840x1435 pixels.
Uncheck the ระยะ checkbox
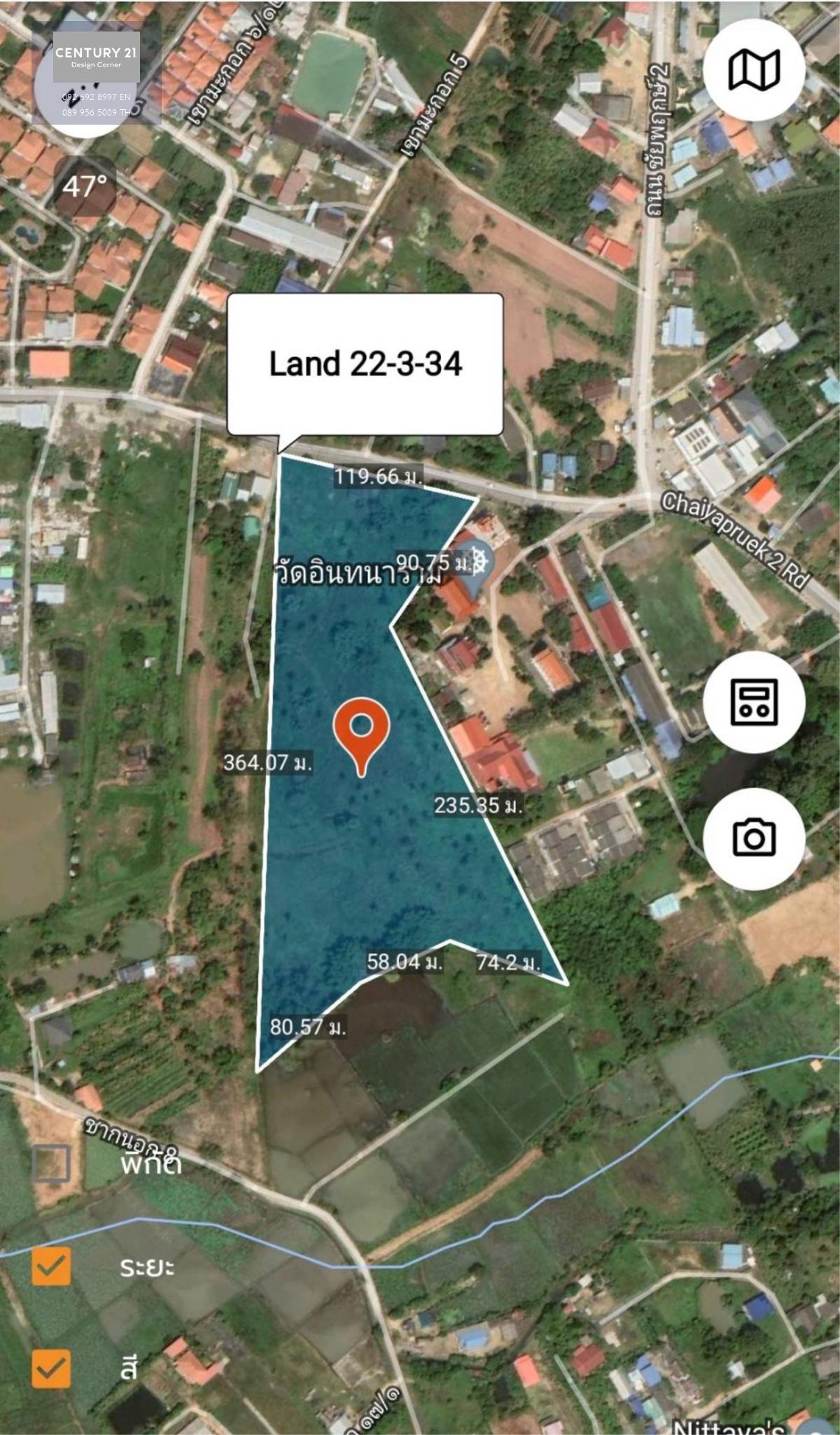point(51,1266)
